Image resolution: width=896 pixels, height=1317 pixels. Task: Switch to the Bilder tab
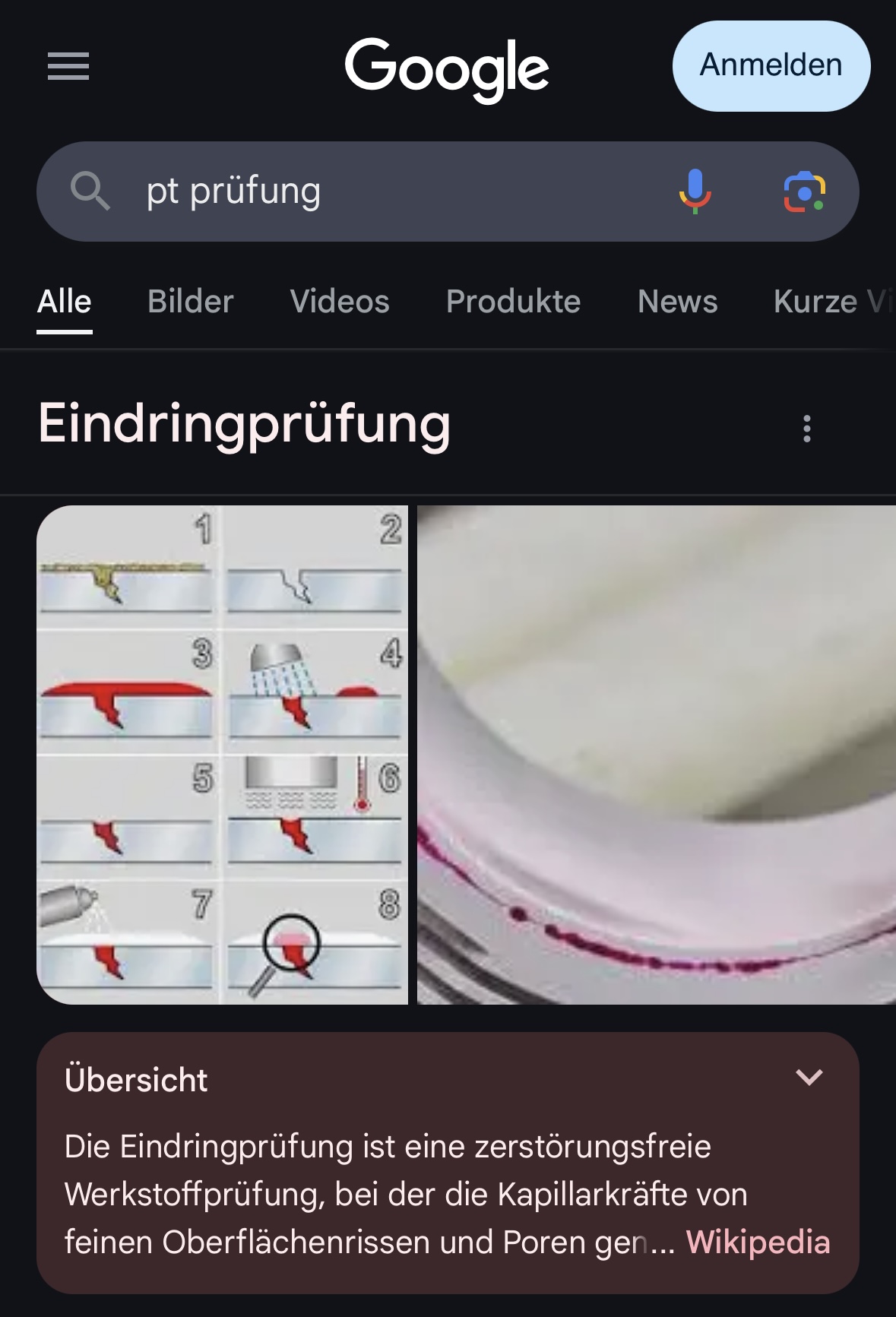click(x=190, y=302)
